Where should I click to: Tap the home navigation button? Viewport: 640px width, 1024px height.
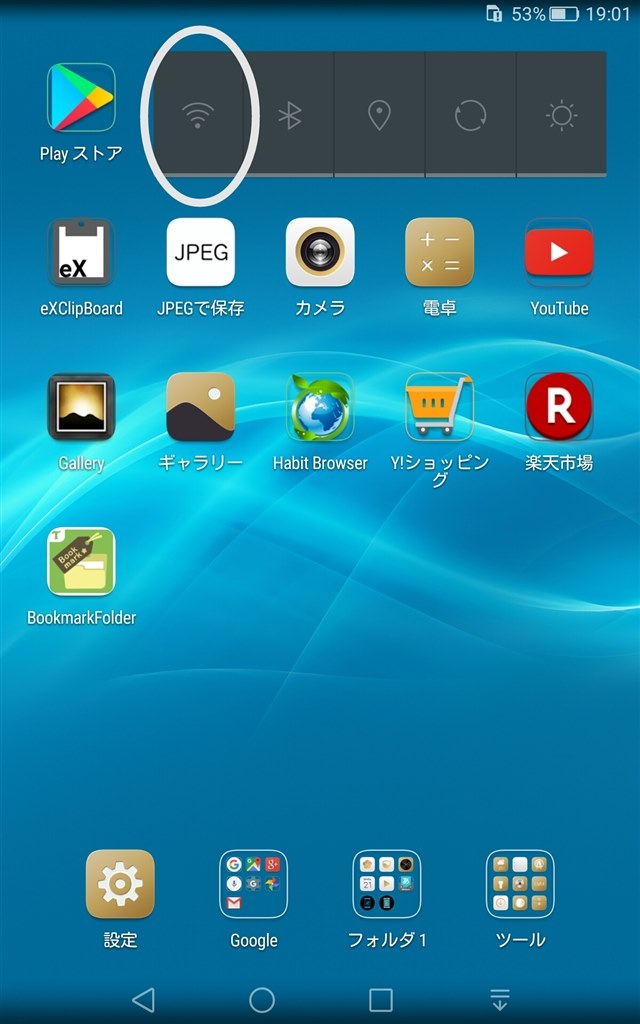point(262,999)
